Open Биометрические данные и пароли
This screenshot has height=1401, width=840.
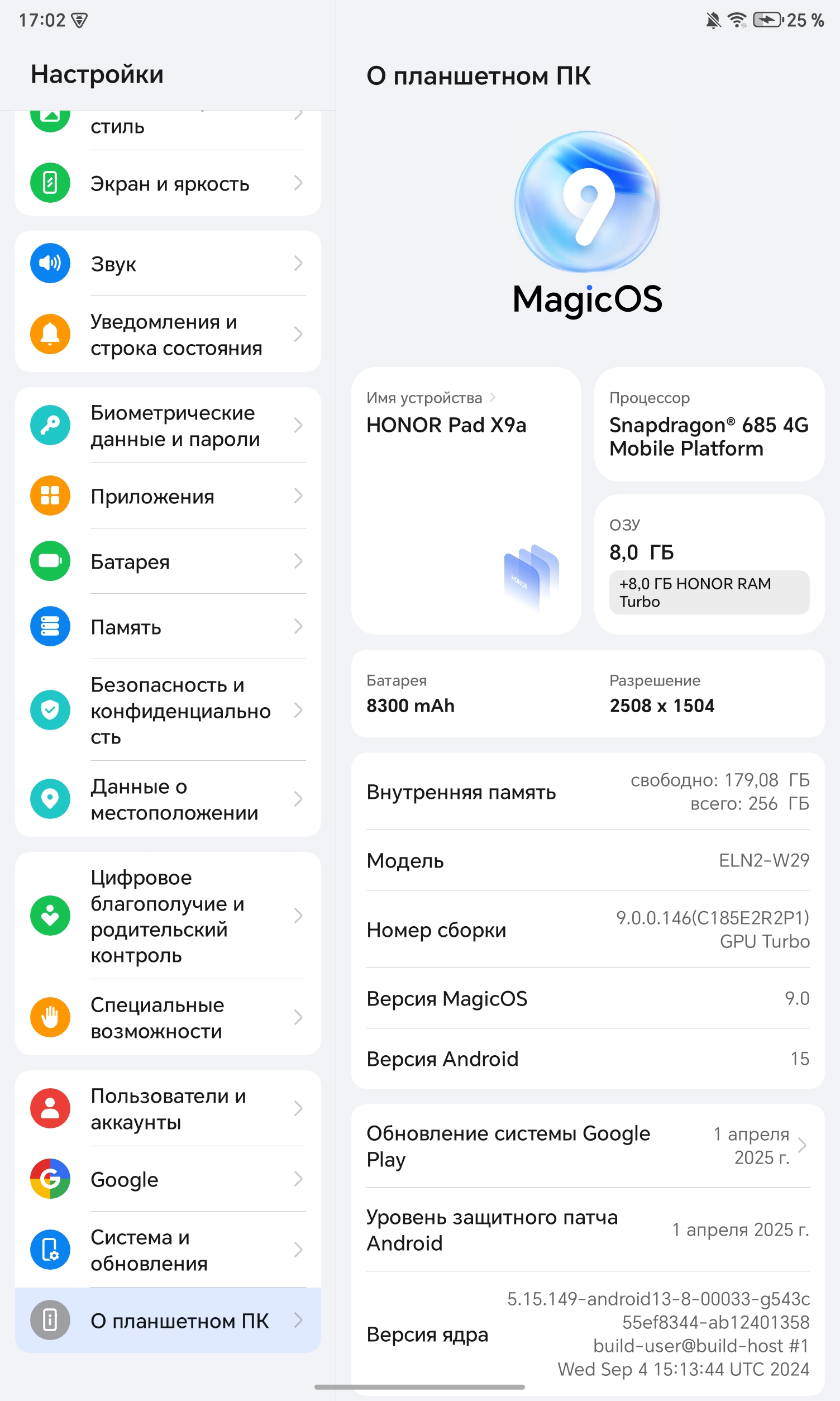pyautogui.click(x=168, y=425)
